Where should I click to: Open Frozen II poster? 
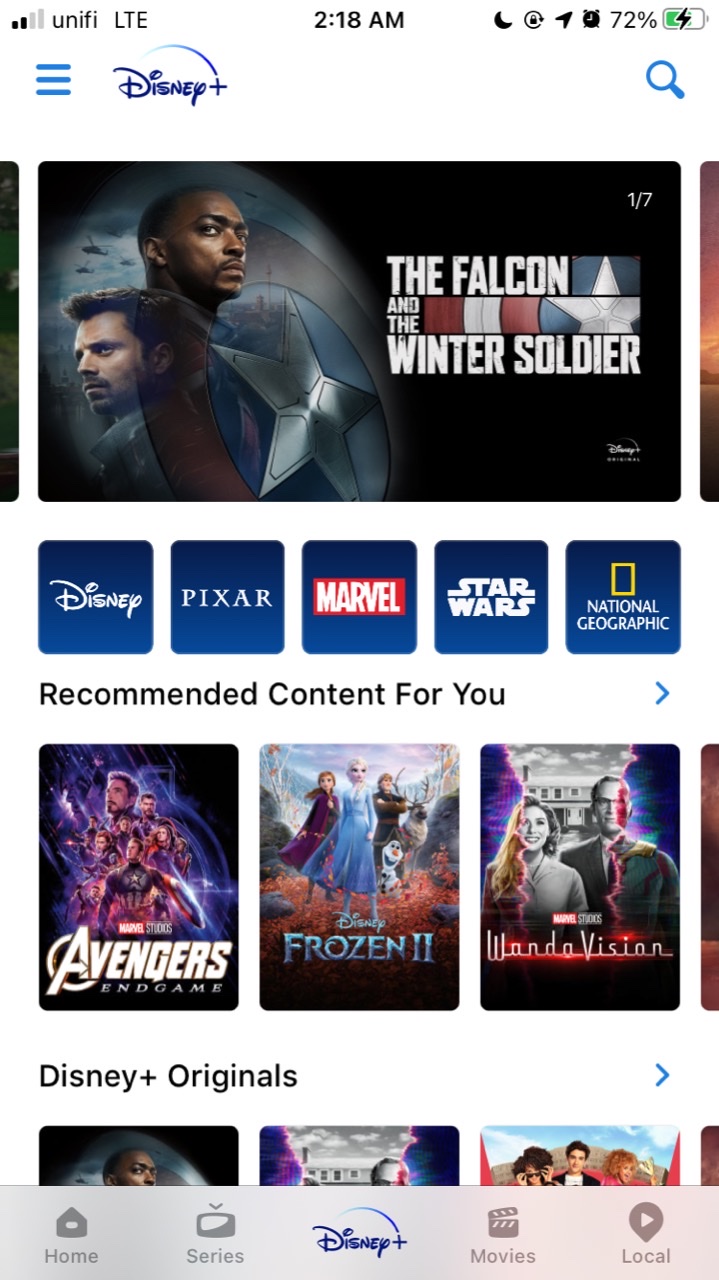(359, 877)
